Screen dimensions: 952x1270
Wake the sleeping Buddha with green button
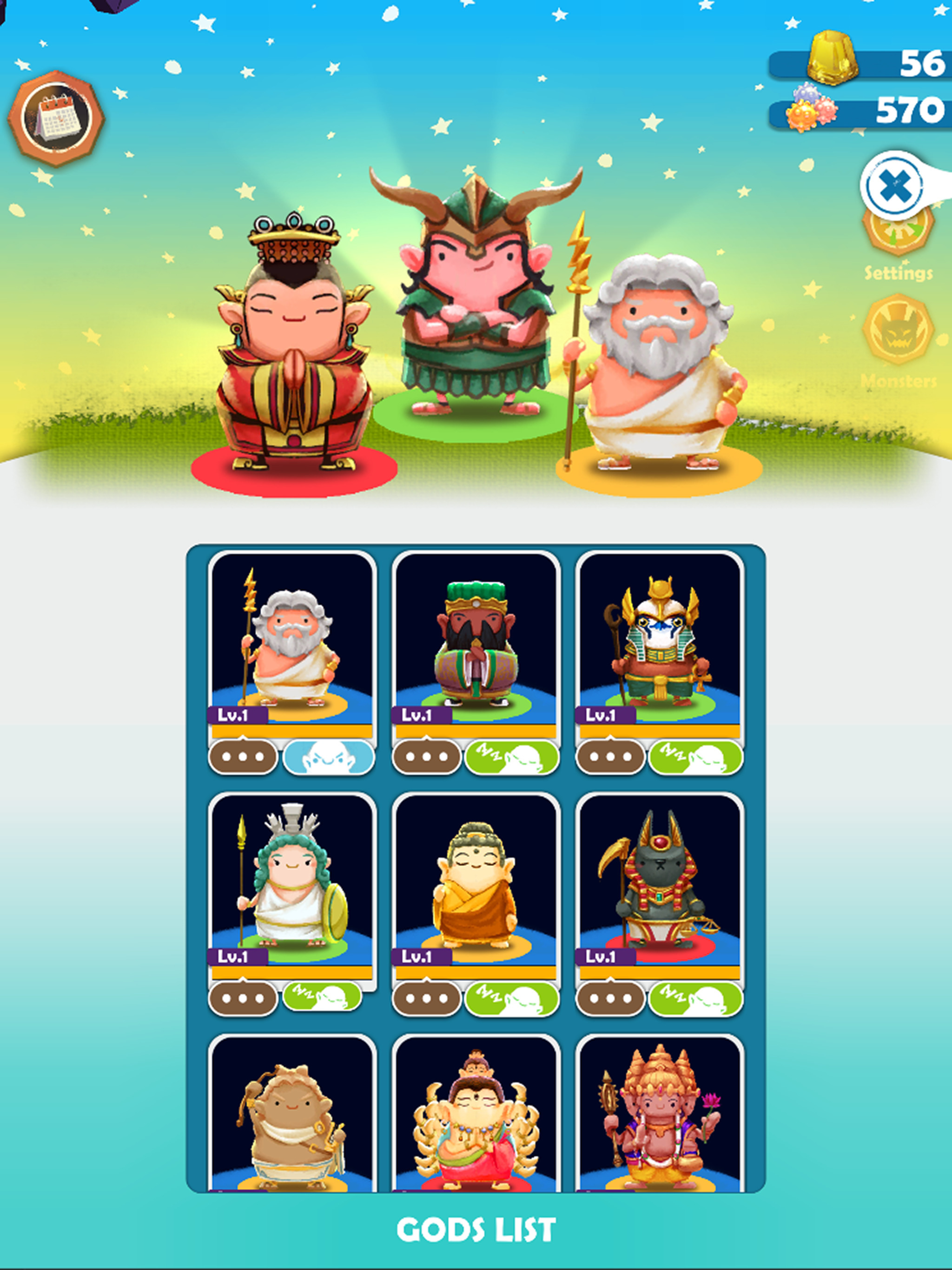point(512,999)
